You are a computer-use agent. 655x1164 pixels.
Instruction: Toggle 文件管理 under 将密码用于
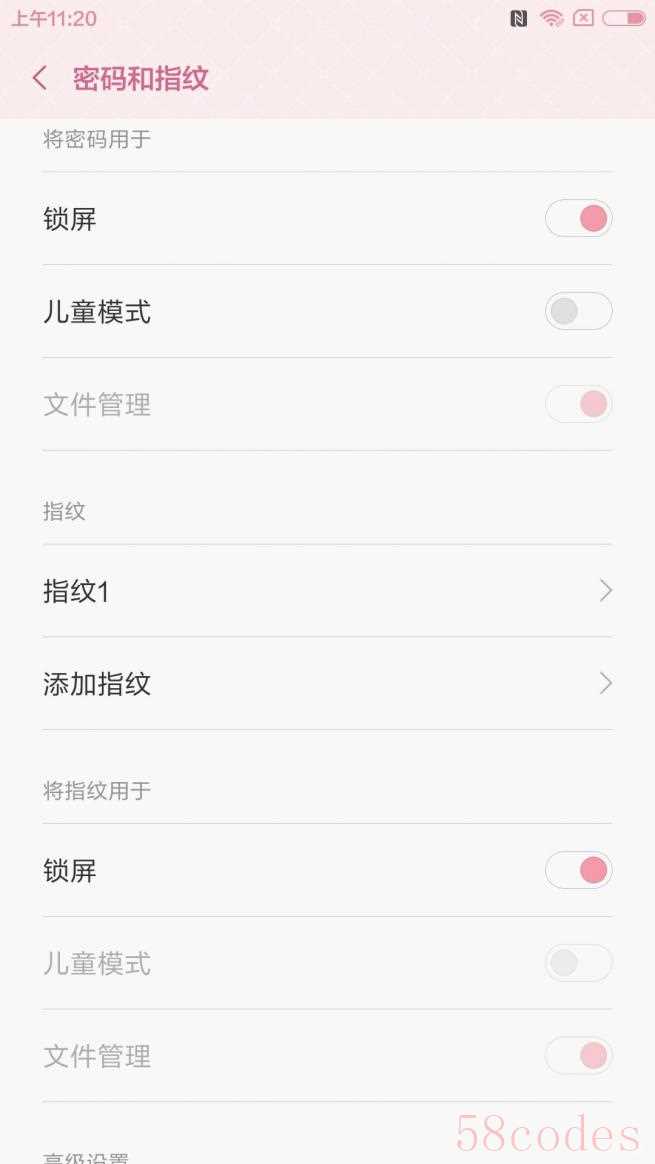click(x=579, y=404)
